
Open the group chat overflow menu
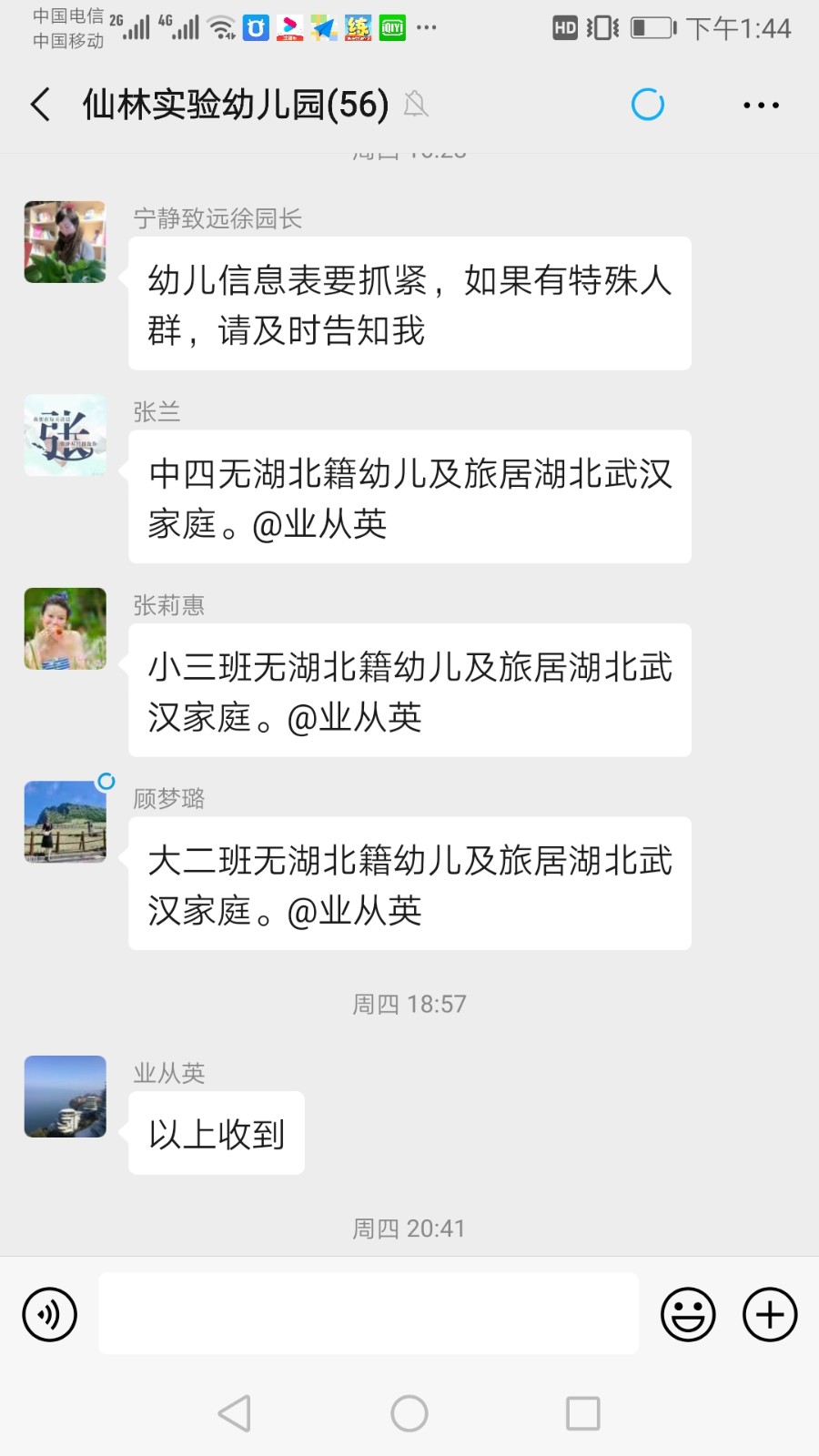tap(761, 105)
